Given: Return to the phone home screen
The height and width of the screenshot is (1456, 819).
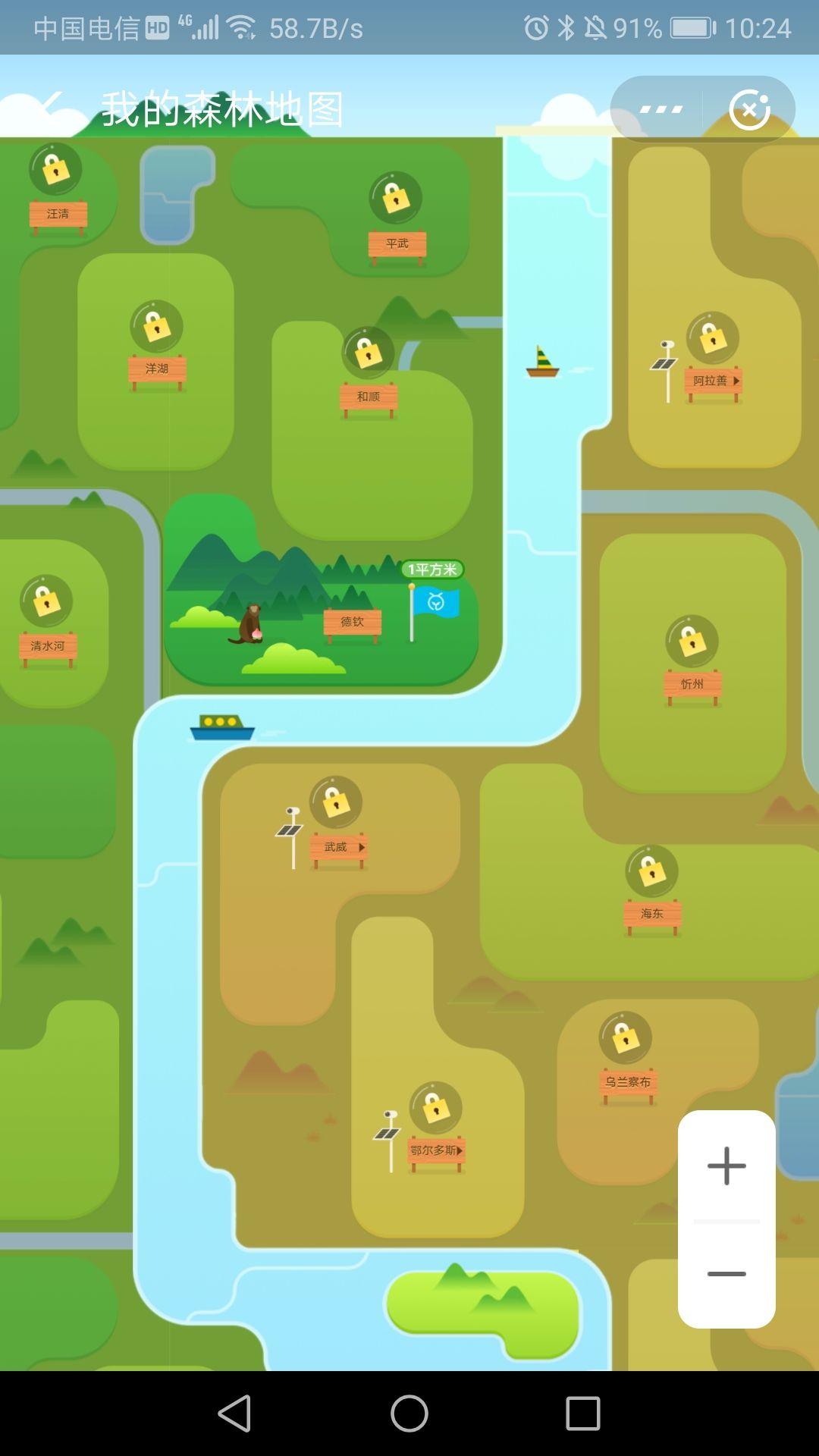Looking at the screenshot, I should pos(409,1414).
